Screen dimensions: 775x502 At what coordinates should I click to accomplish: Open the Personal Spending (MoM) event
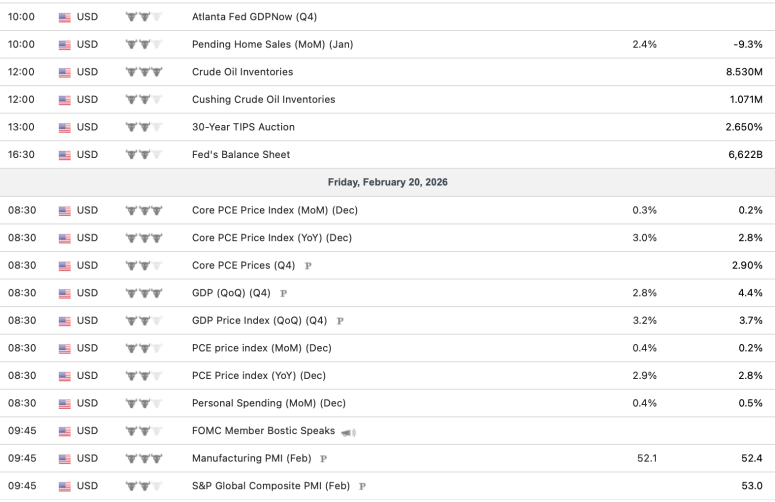coord(268,403)
